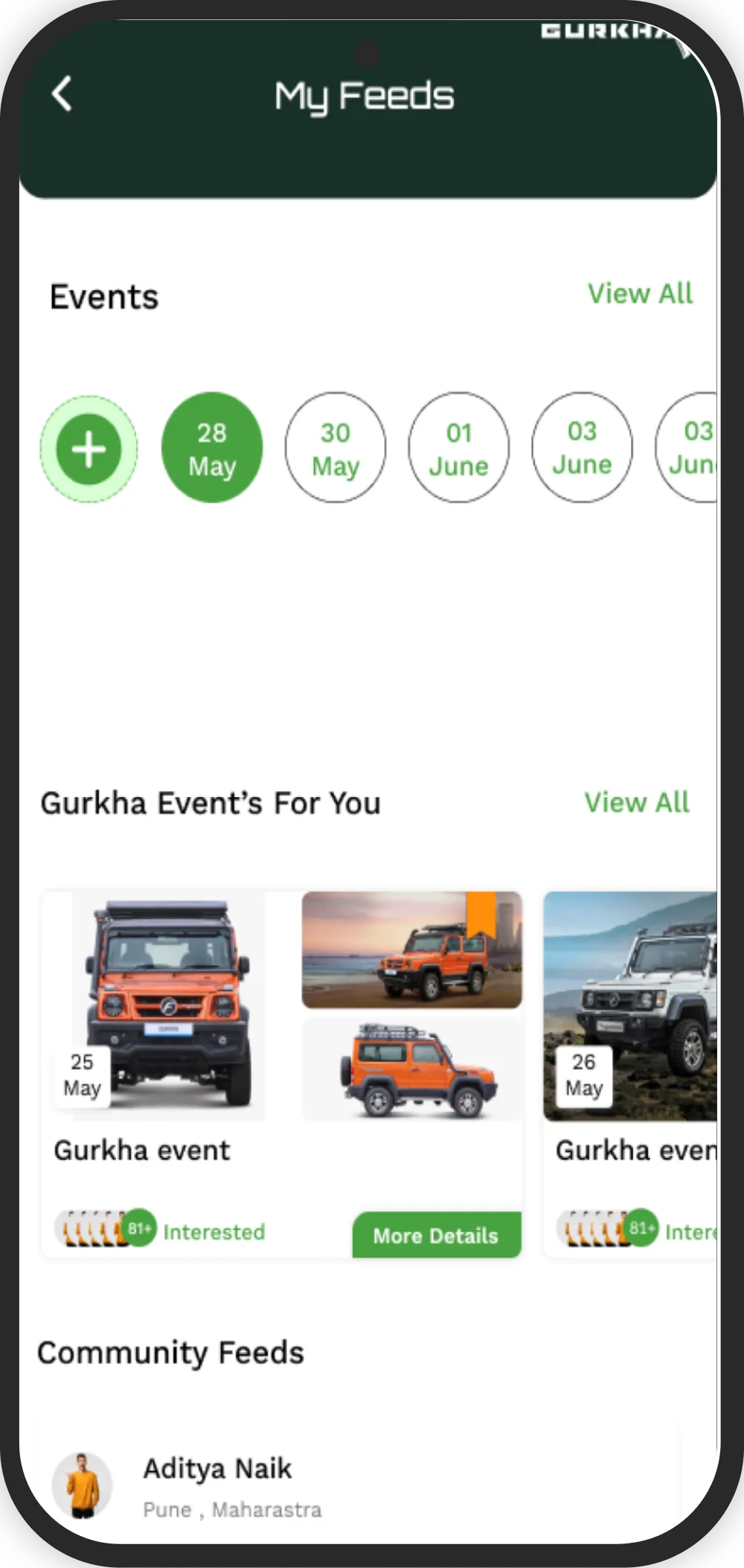Add a new event with the plus button

point(89,449)
